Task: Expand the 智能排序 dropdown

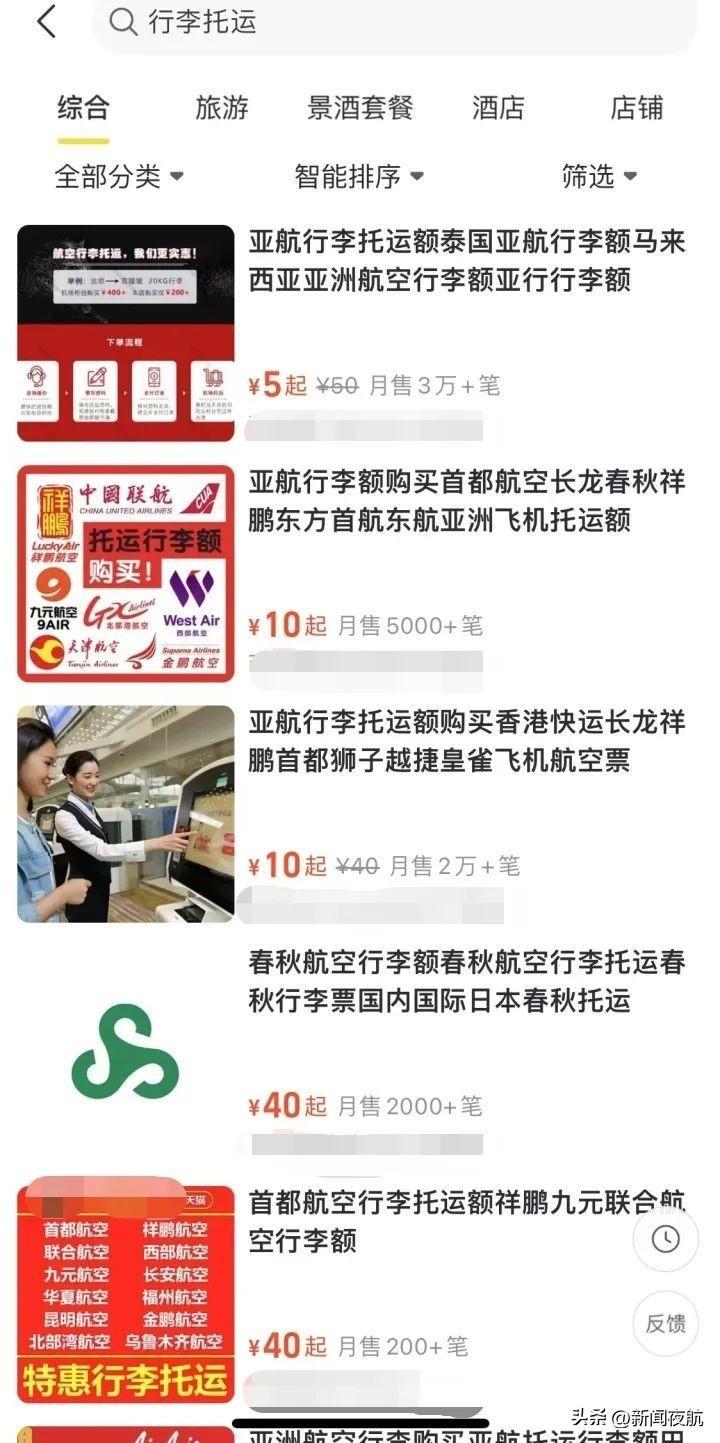Action: click(x=359, y=177)
